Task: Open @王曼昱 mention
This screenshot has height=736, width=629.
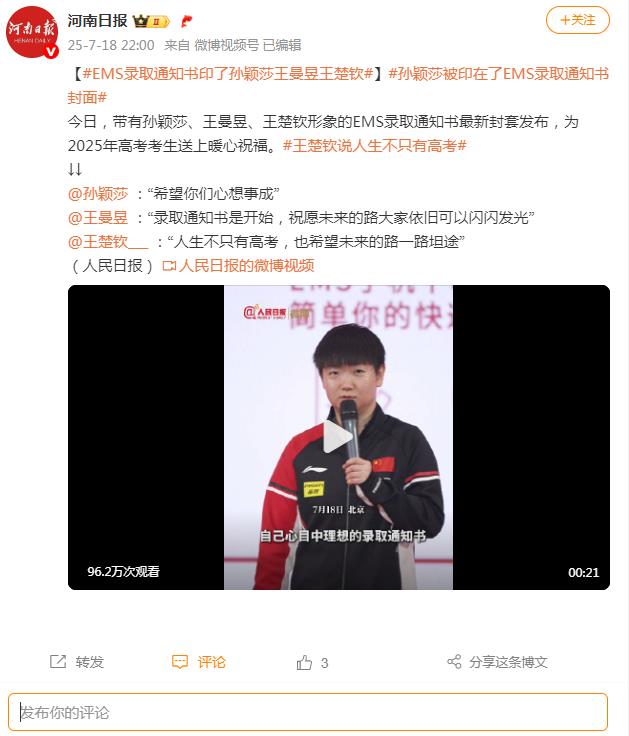Action: [x=98, y=218]
